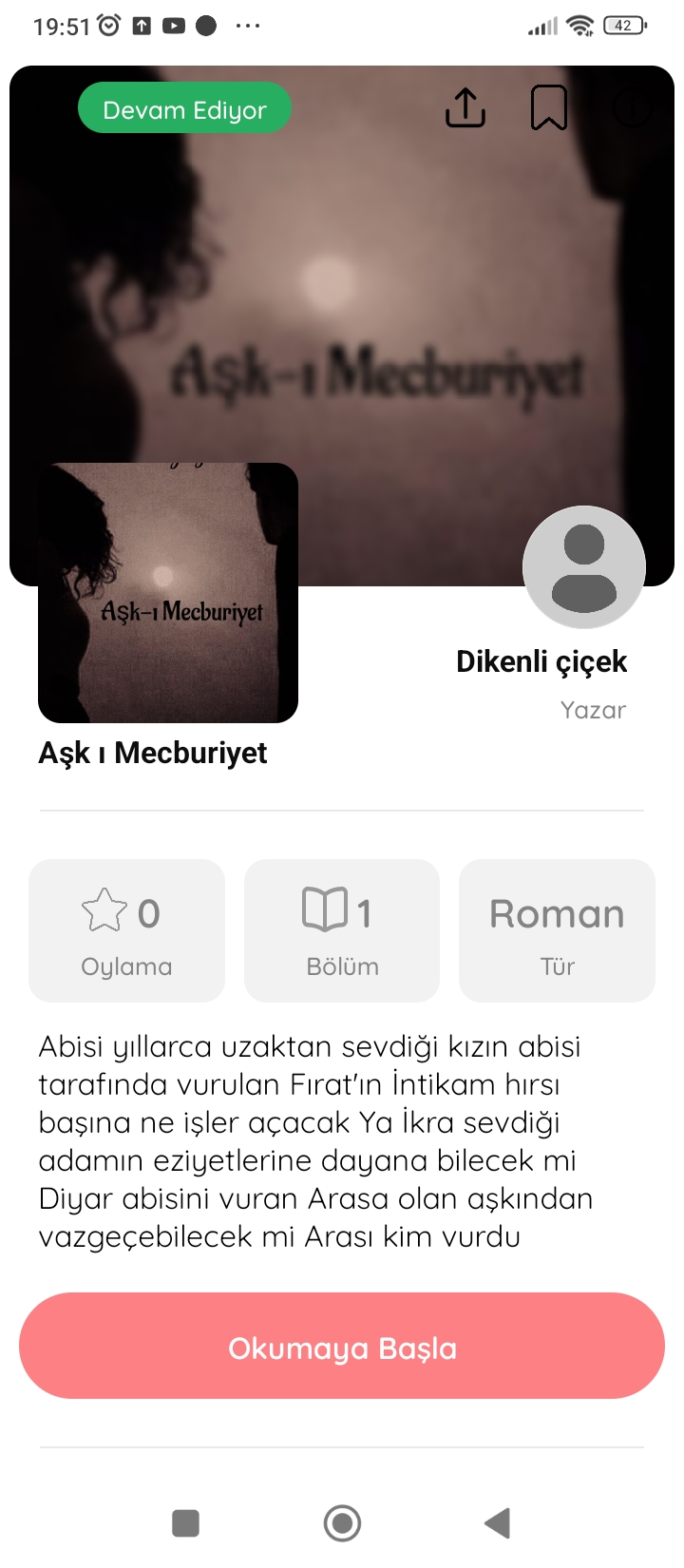Image resolution: width=684 pixels, height=1568 pixels.
Task: Share the book Aşk ı Mecburiyet
Action: [x=465, y=108]
